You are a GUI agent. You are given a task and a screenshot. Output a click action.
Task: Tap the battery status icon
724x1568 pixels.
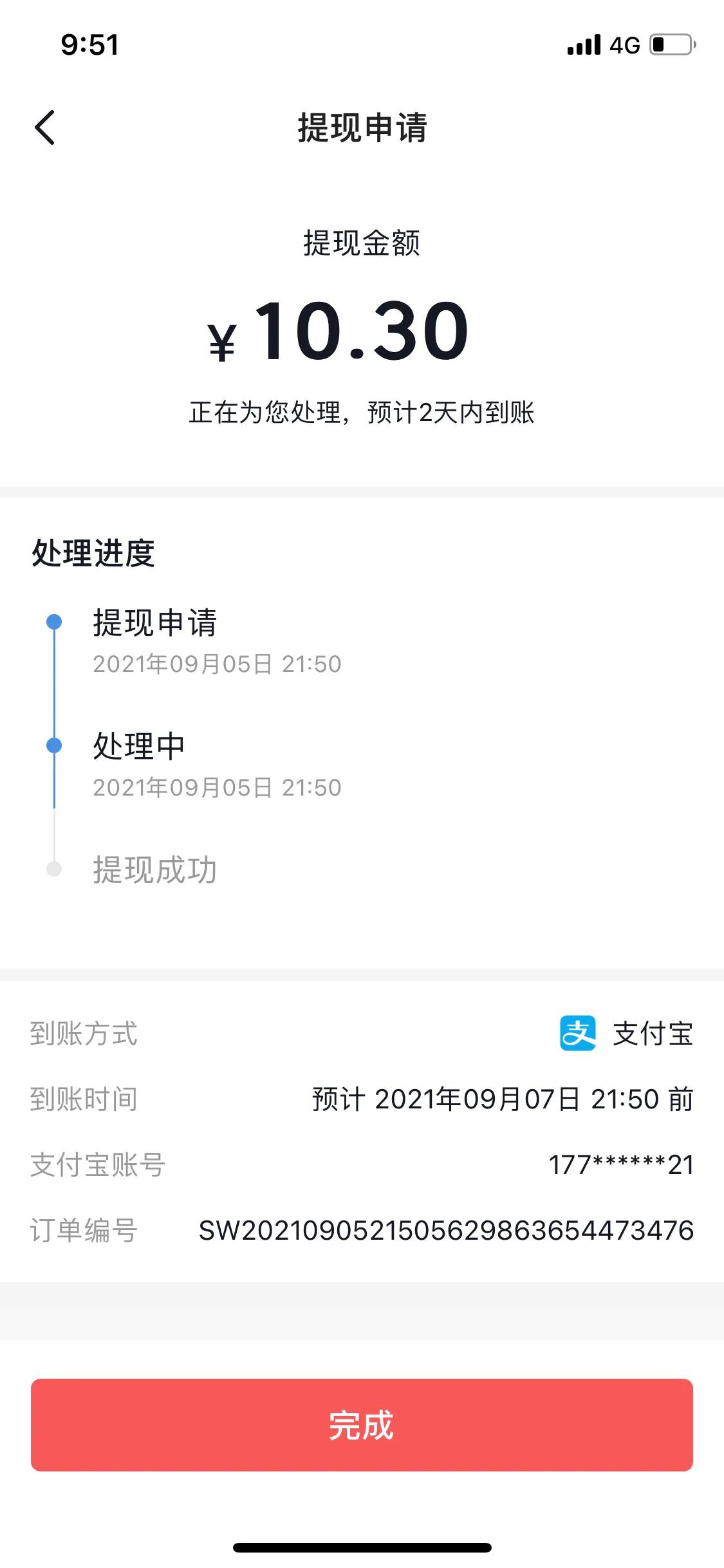click(671, 45)
